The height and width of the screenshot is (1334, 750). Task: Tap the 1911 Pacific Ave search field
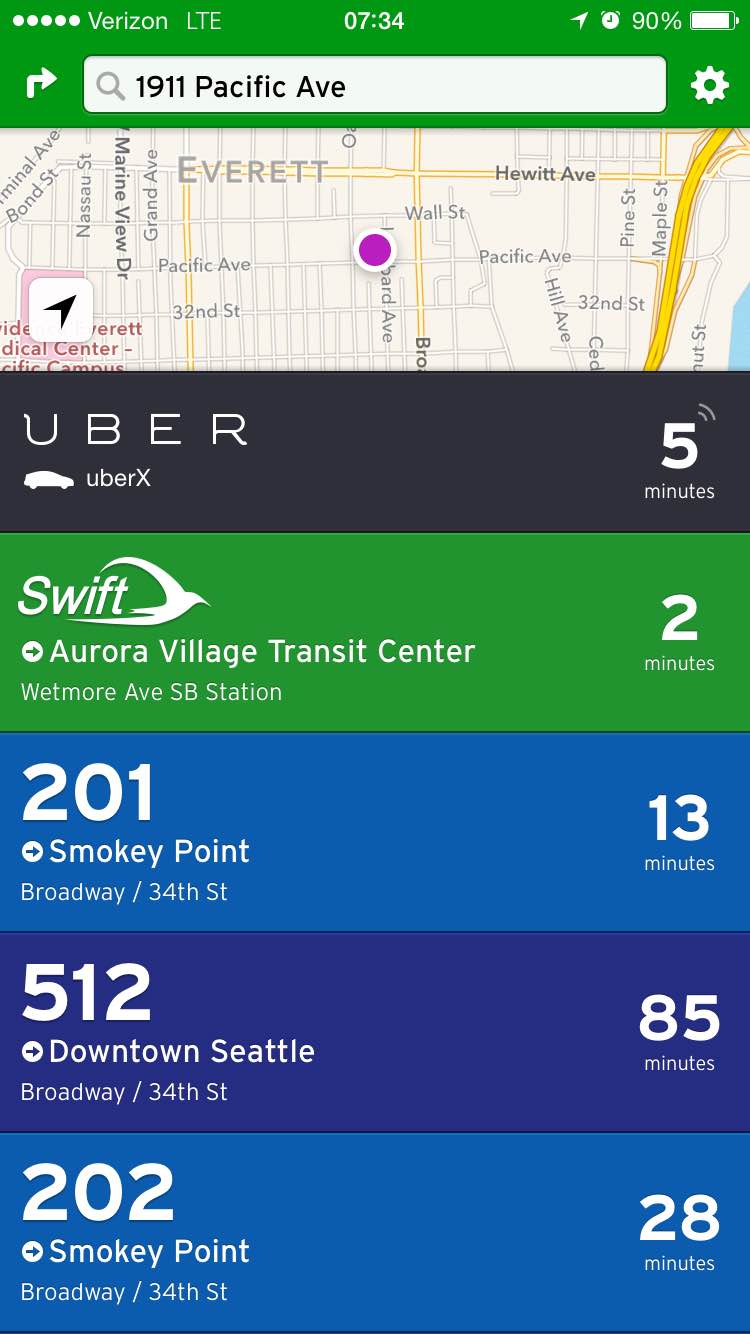pos(375,85)
